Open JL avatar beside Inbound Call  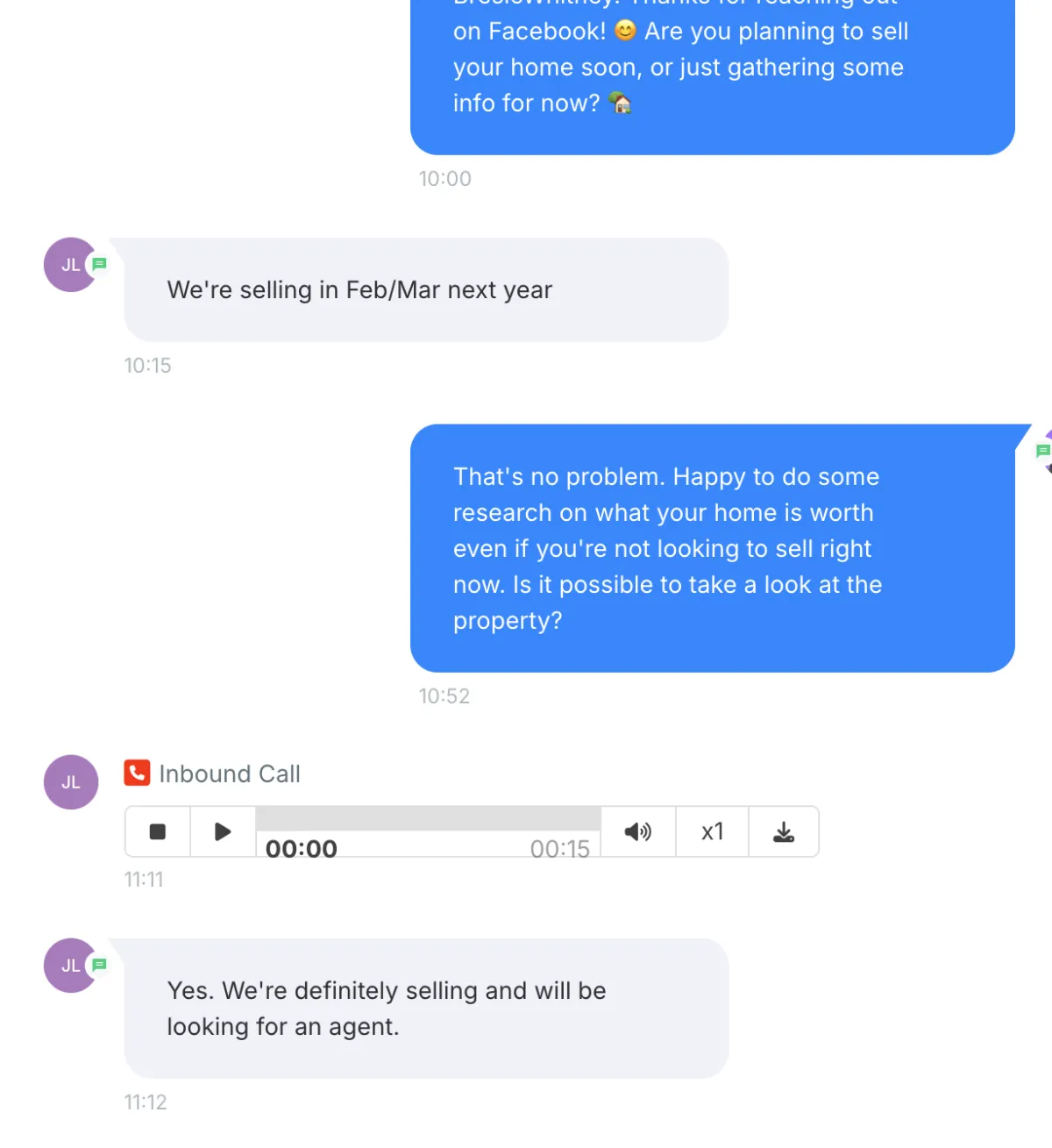[71, 782]
